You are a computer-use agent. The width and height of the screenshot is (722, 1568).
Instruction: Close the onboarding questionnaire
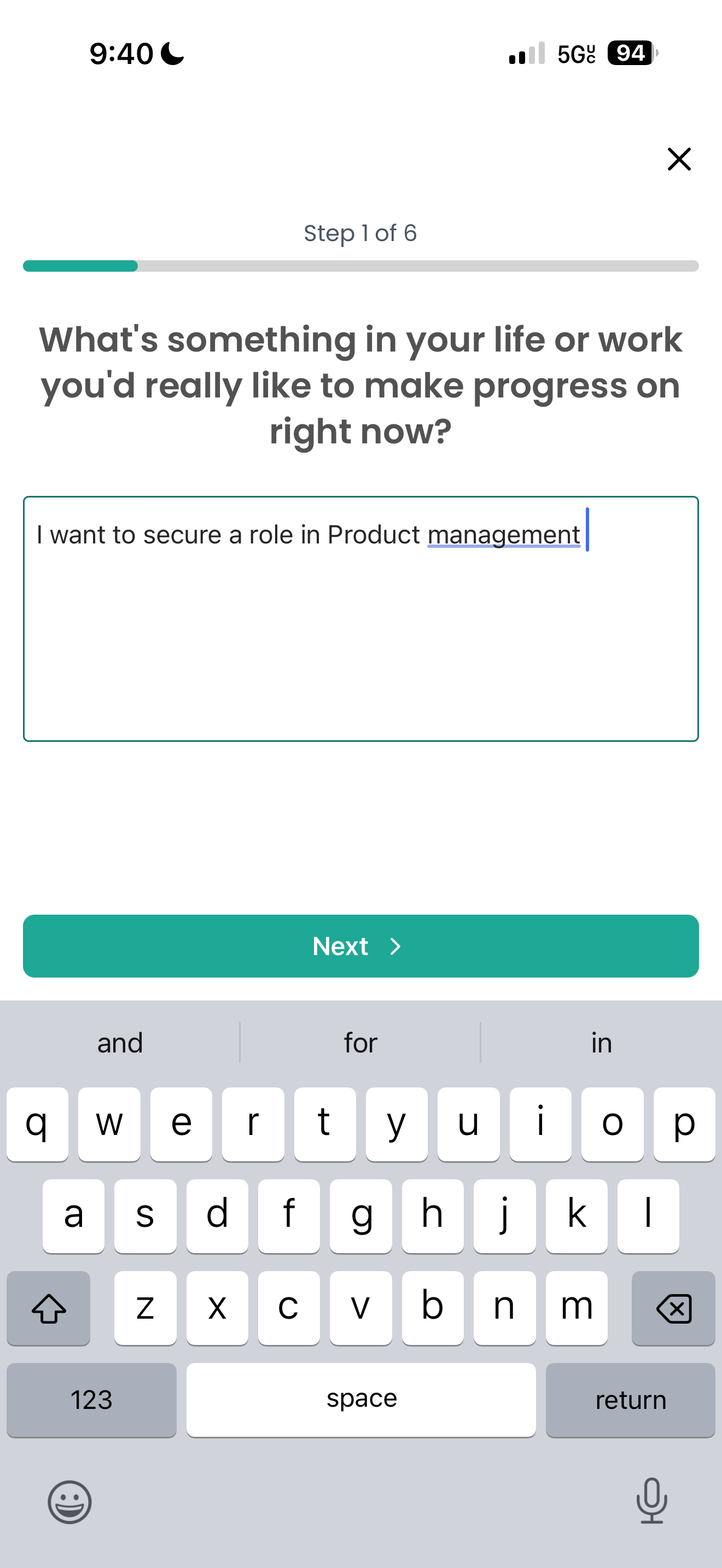click(x=679, y=159)
